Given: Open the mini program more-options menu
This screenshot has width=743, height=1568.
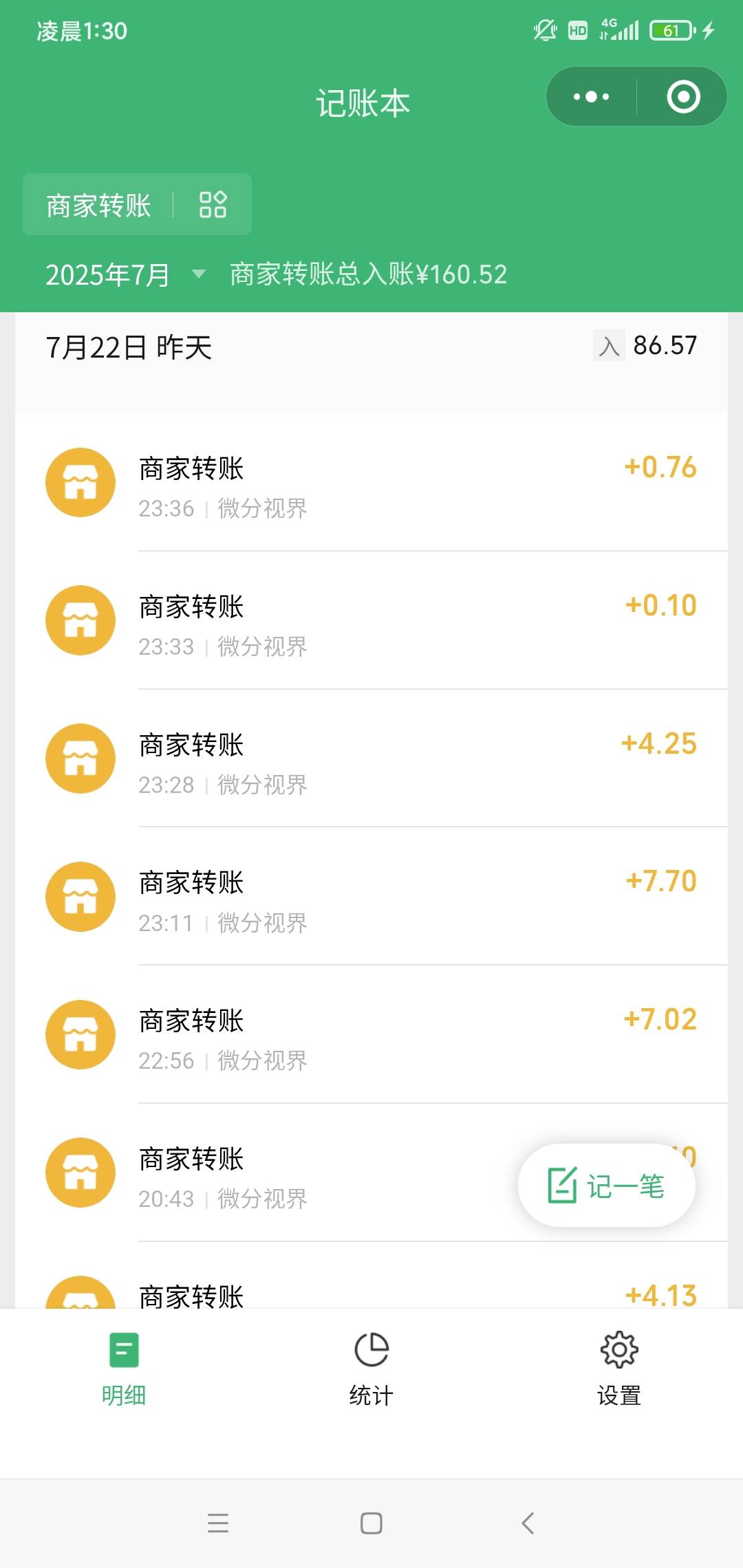Looking at the screenshot, I should point(591,96).
